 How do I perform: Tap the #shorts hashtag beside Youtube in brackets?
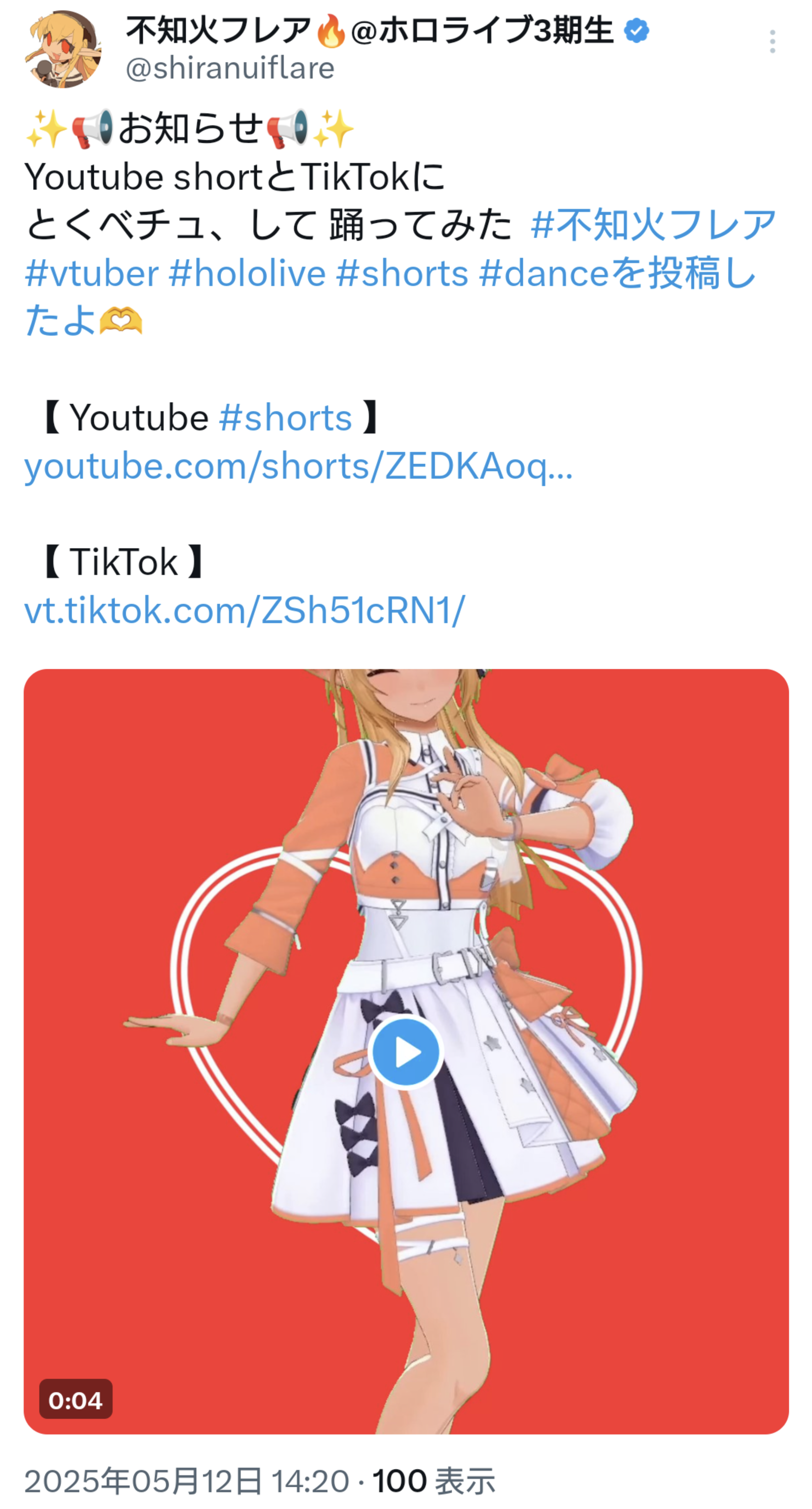pyautogui.click(x=285, y=418)
